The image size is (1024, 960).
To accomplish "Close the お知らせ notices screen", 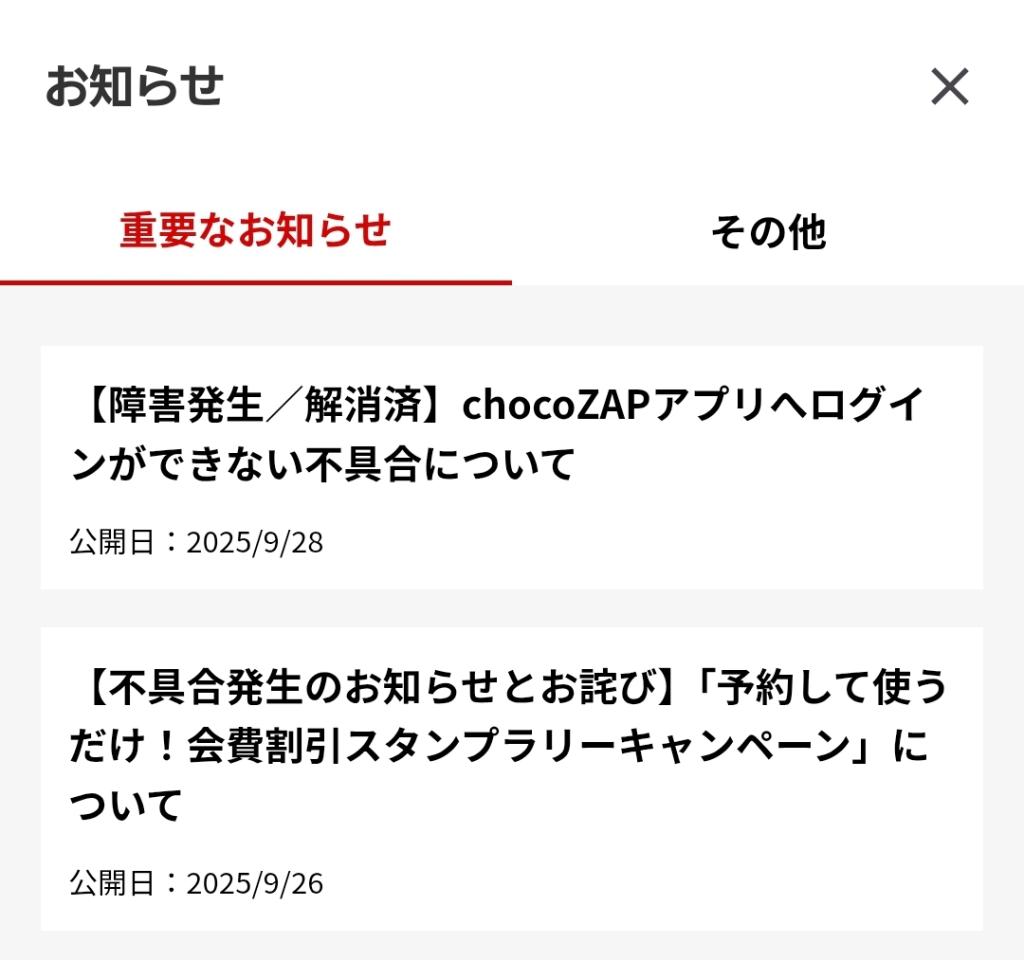I will click(949, 87).
